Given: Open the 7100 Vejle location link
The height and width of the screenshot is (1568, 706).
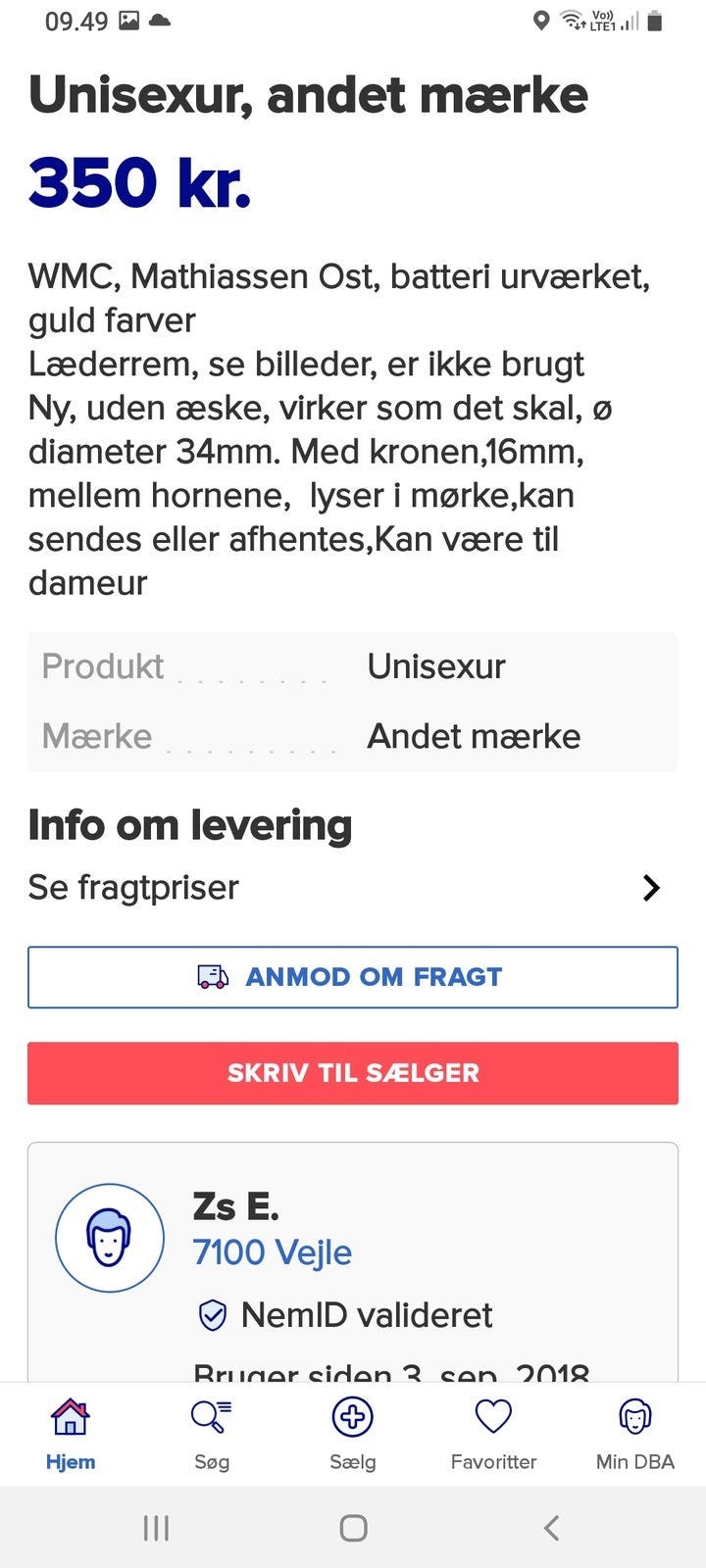Looking at the screenshot, I should [273, 1252].
